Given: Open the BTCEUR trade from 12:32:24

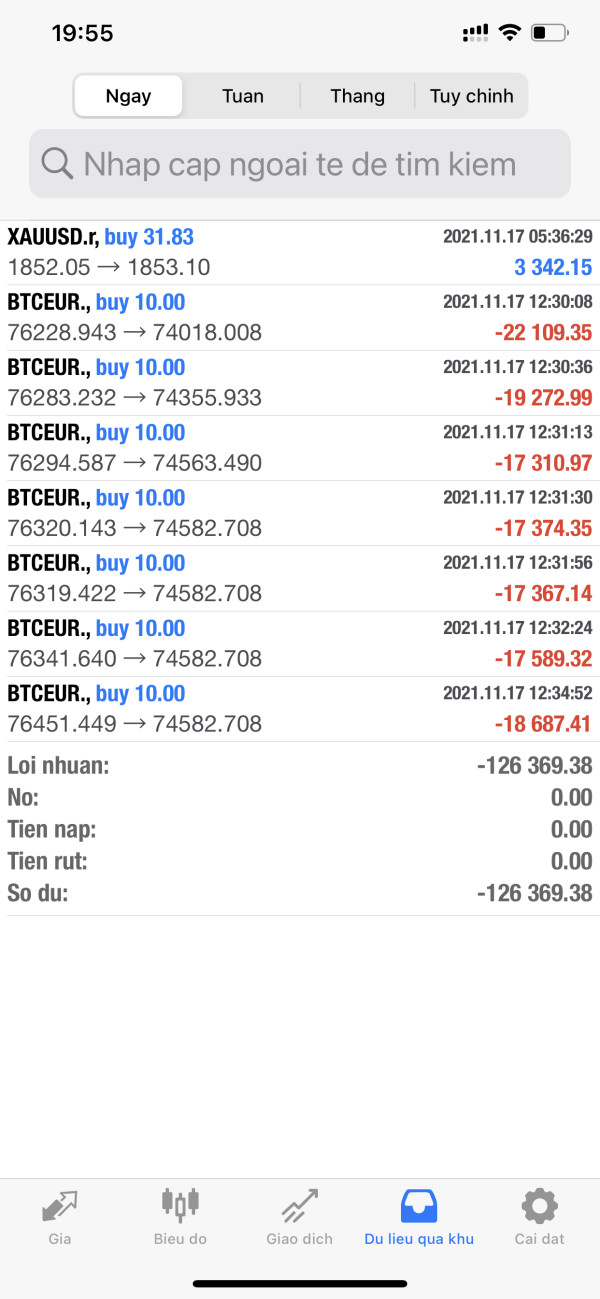Looking at the screenshot, I should coord(300,642).
